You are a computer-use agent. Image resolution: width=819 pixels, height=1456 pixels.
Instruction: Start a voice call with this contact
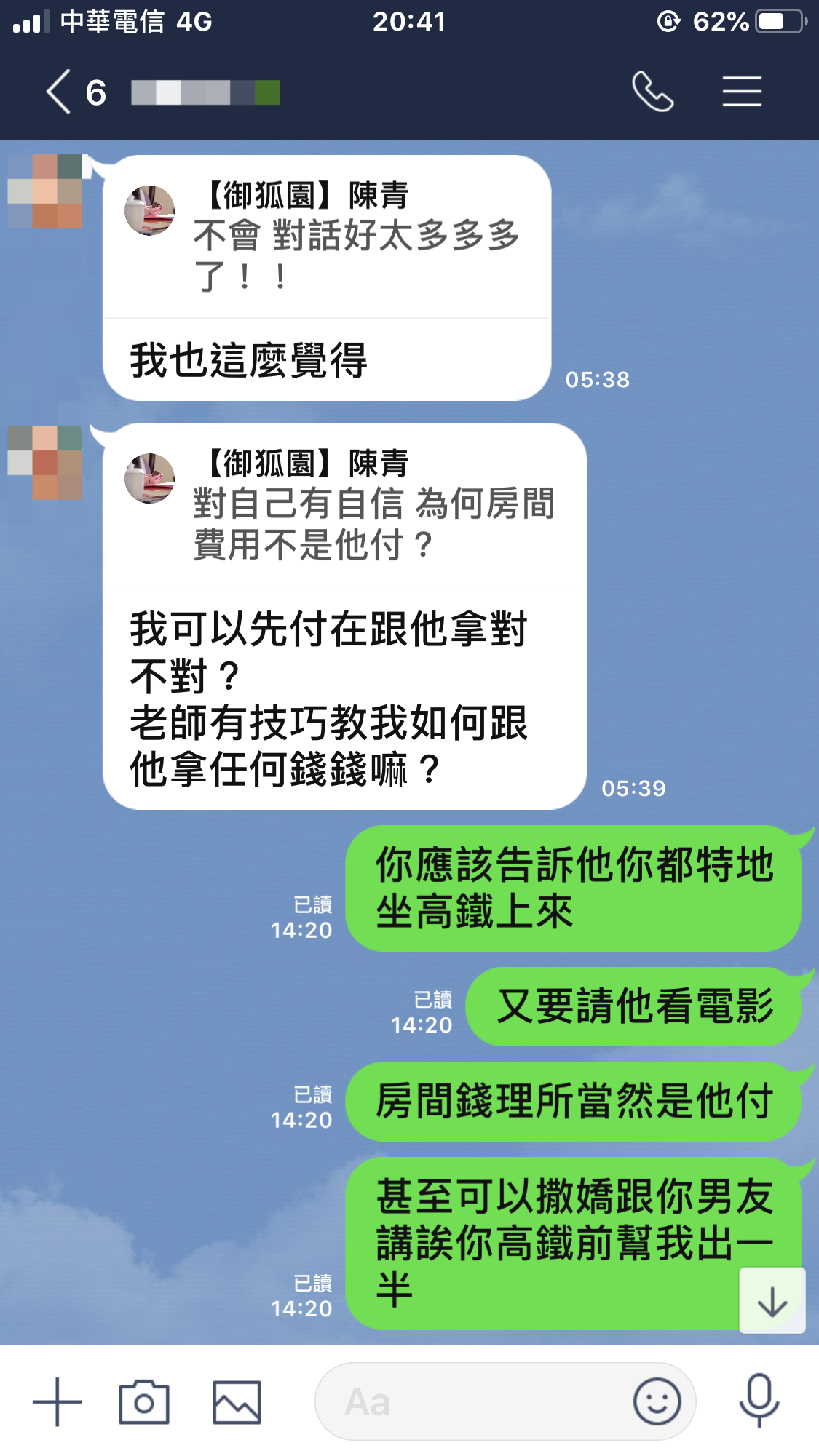tap(652, 92)
